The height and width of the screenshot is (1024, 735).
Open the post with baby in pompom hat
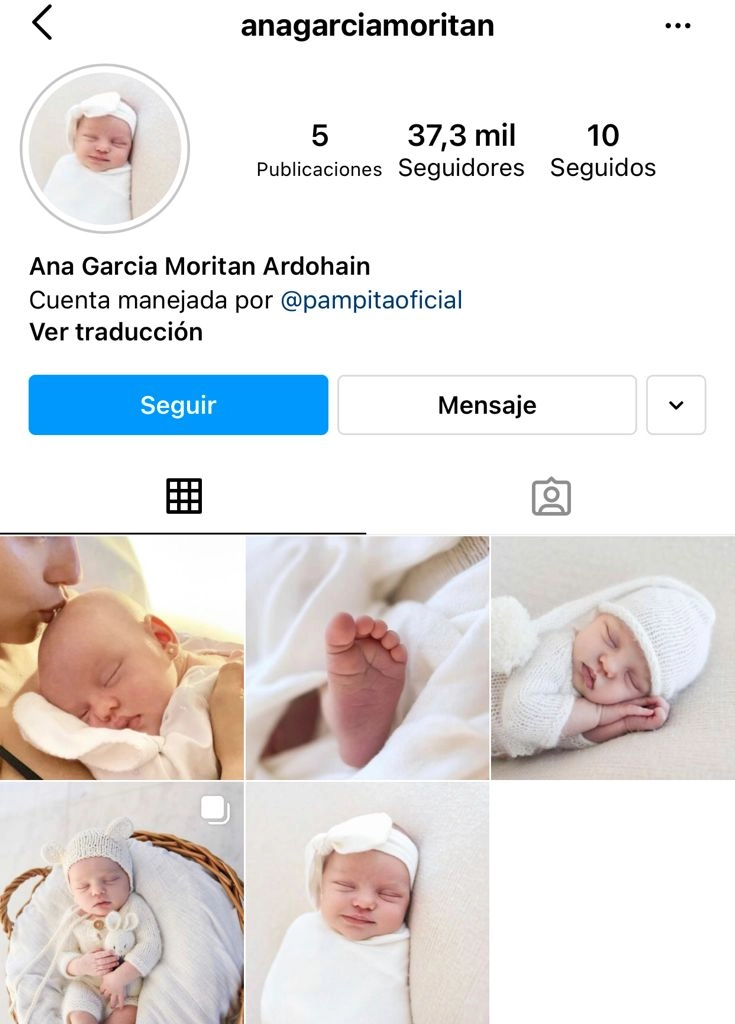pyautogui.click(x=613, y=658)
